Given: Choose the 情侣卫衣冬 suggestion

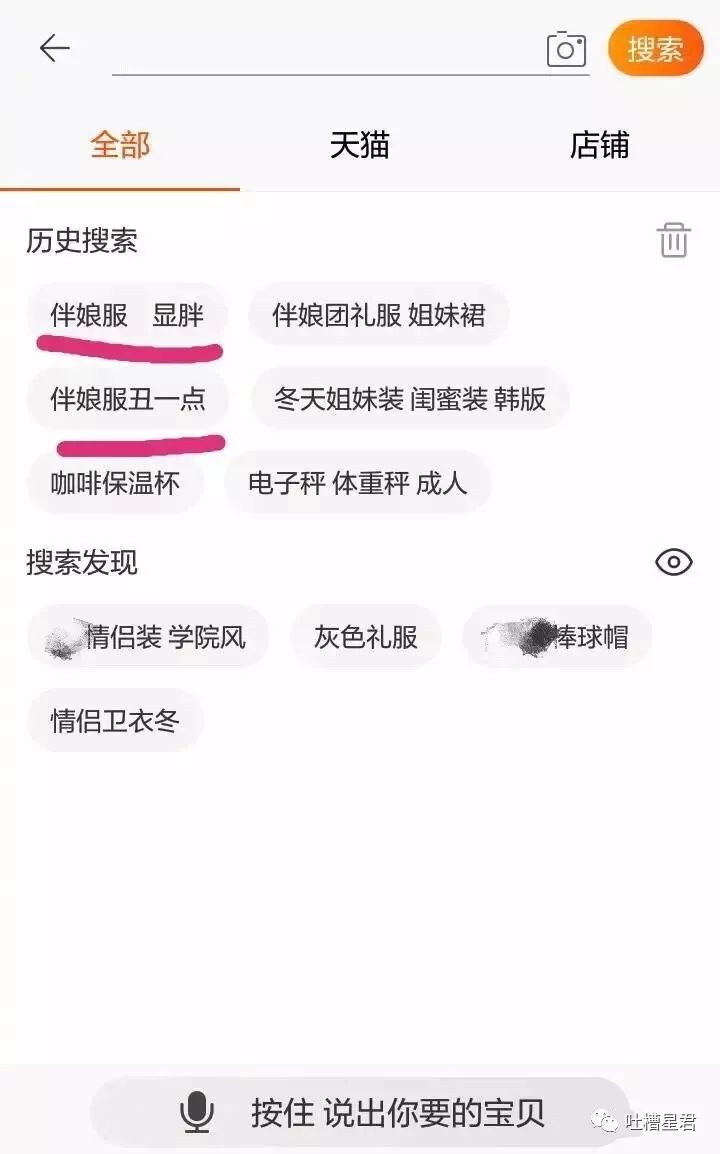Looking at the screenshot, I should (115, 721).
